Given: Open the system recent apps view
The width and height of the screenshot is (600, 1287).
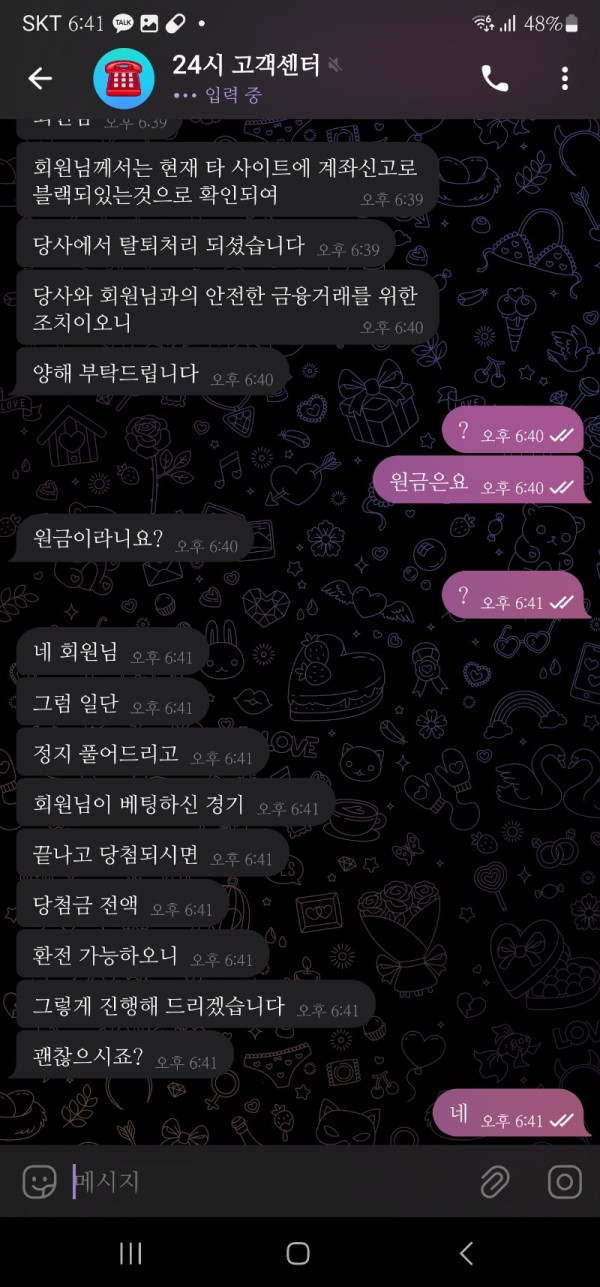Looking at the screenshot, I should point(131,1253).
